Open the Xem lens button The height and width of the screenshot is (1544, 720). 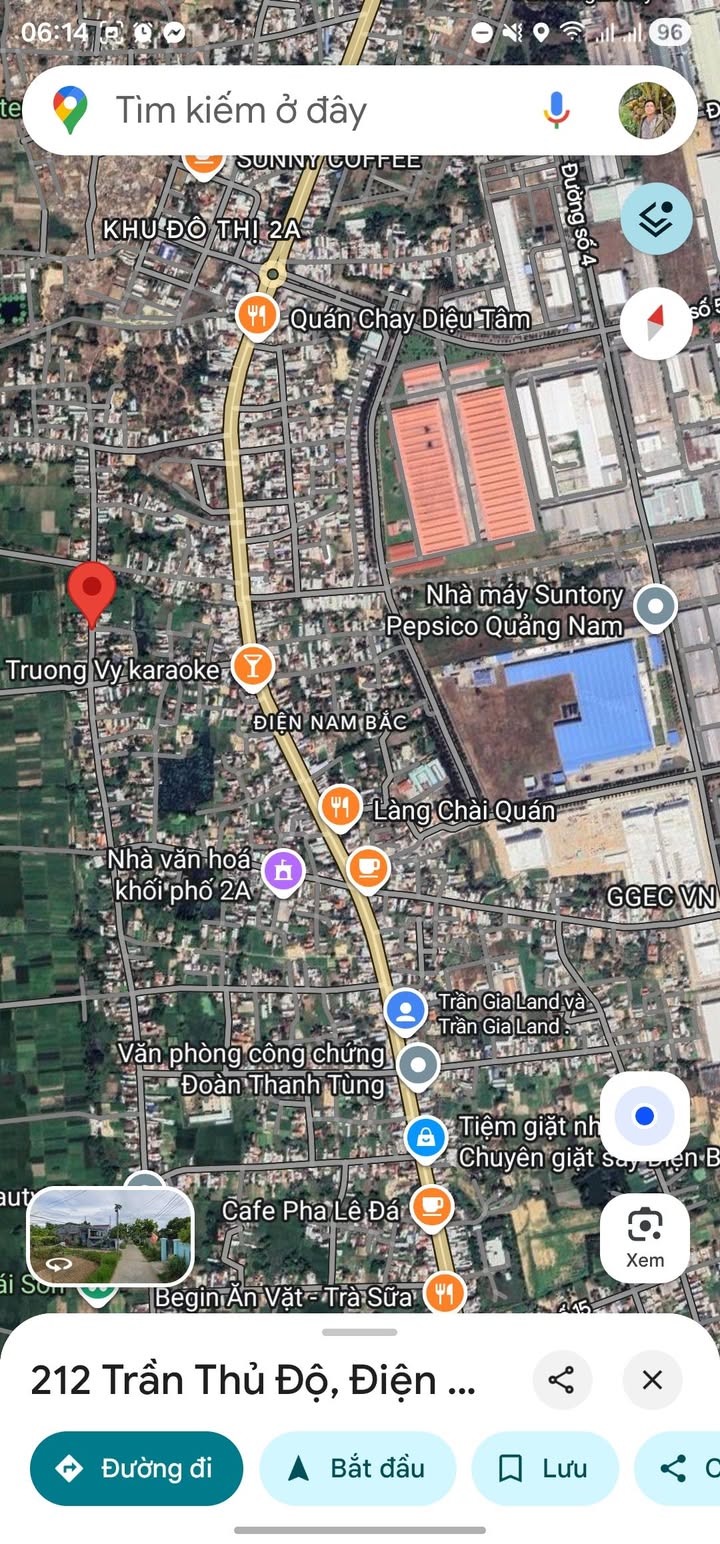(645, 1237)
